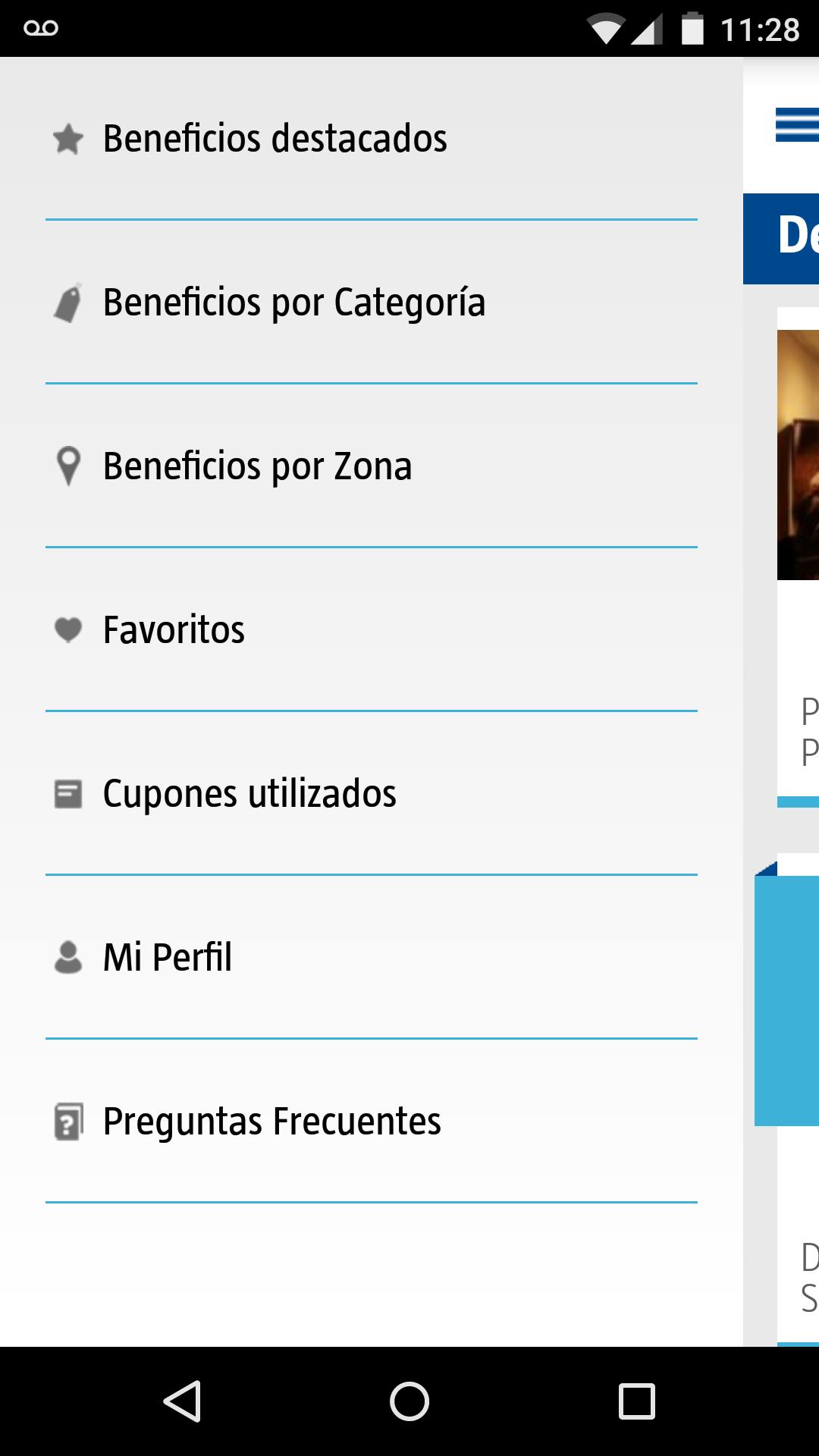This screenshot has height=1456, width=819.
Task: Navigate to Favoritos
Action: pos(174,629)
